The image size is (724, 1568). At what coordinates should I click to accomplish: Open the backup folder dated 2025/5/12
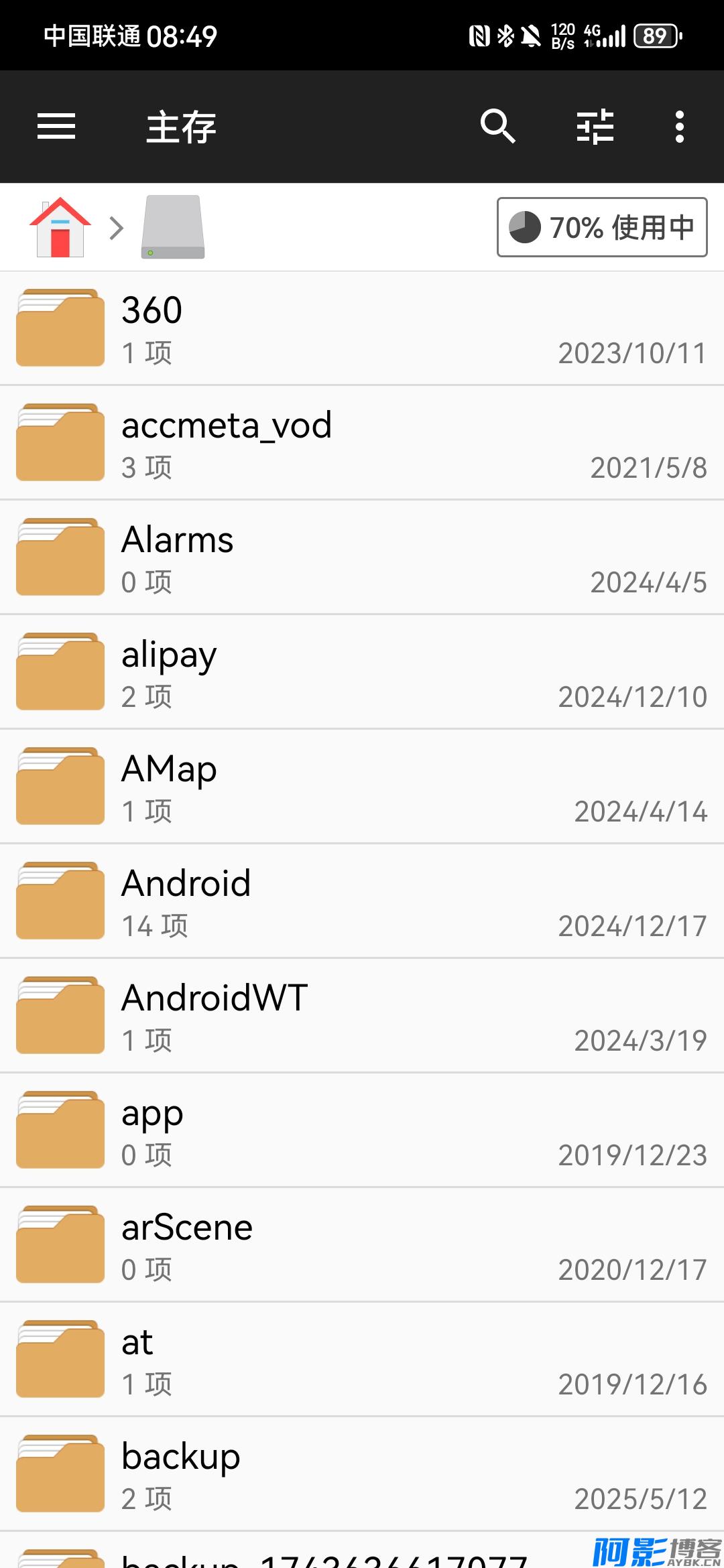(362, 1474)
